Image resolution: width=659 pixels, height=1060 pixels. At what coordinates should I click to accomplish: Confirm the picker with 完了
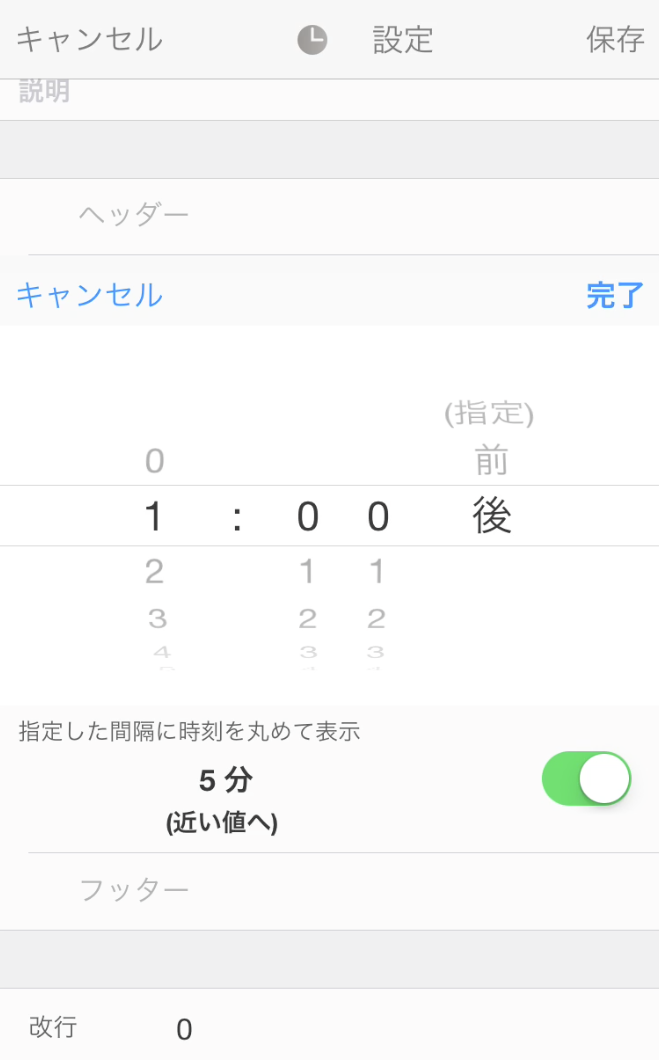click(614, 295)
